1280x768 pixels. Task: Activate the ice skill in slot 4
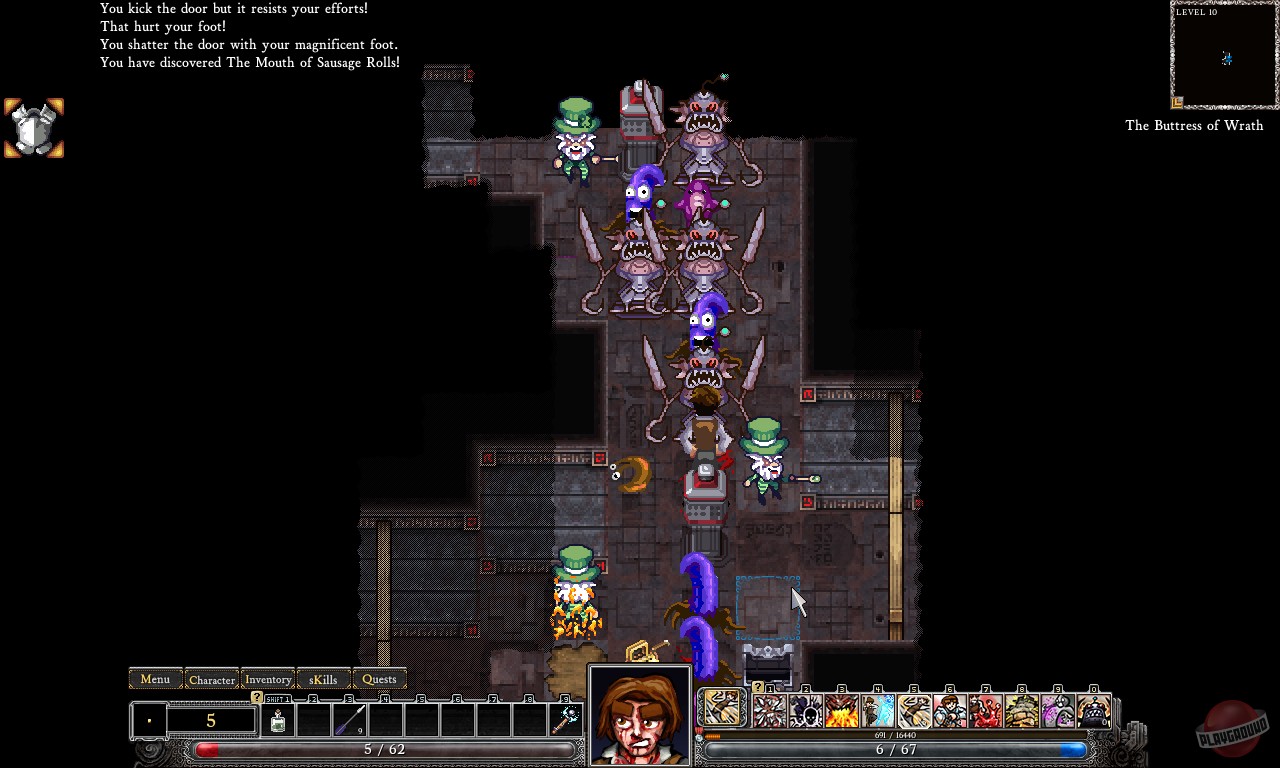tap(877, 711)
